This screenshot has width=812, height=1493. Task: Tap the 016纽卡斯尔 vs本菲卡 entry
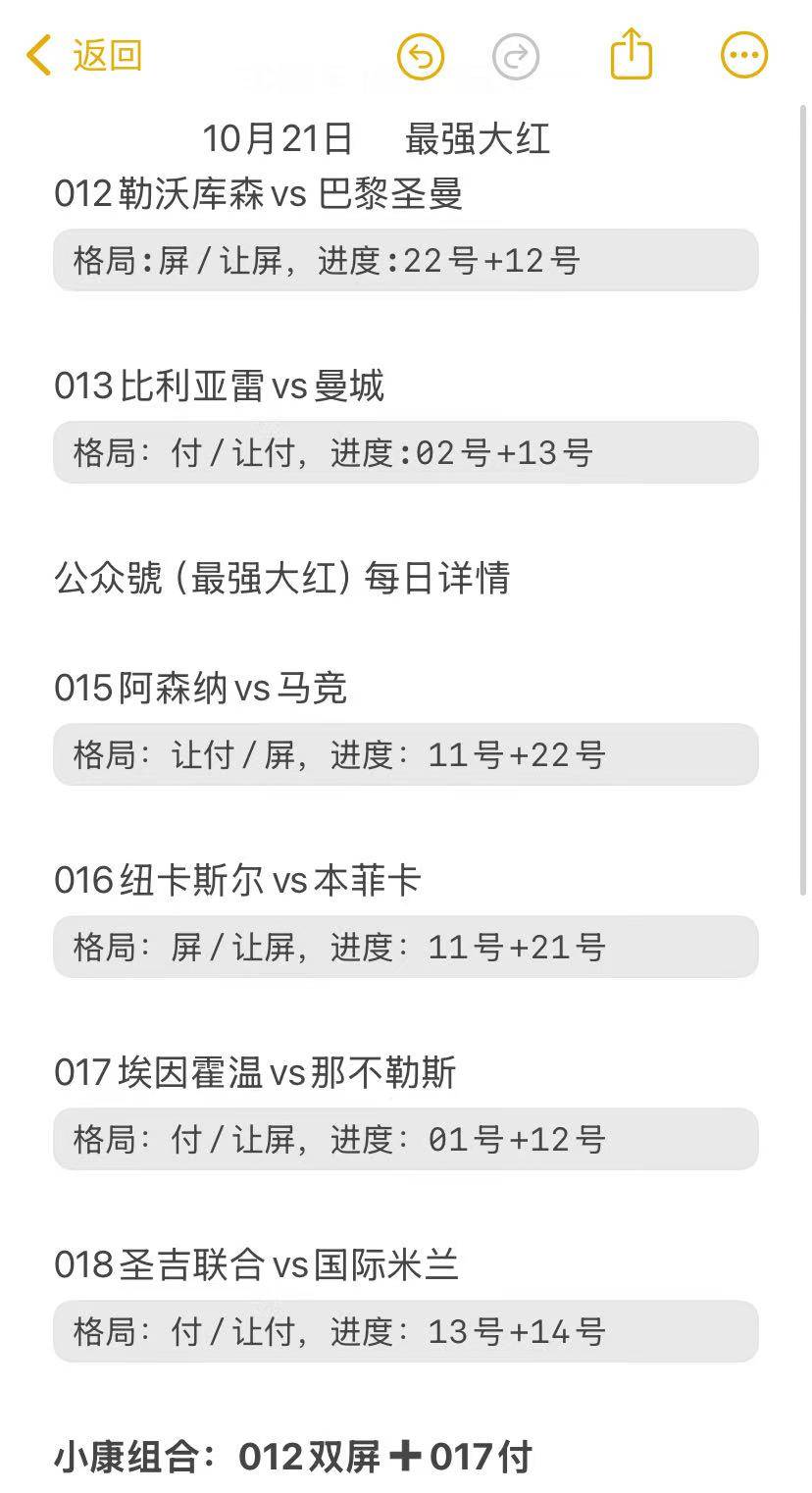[x=235, y=881]
